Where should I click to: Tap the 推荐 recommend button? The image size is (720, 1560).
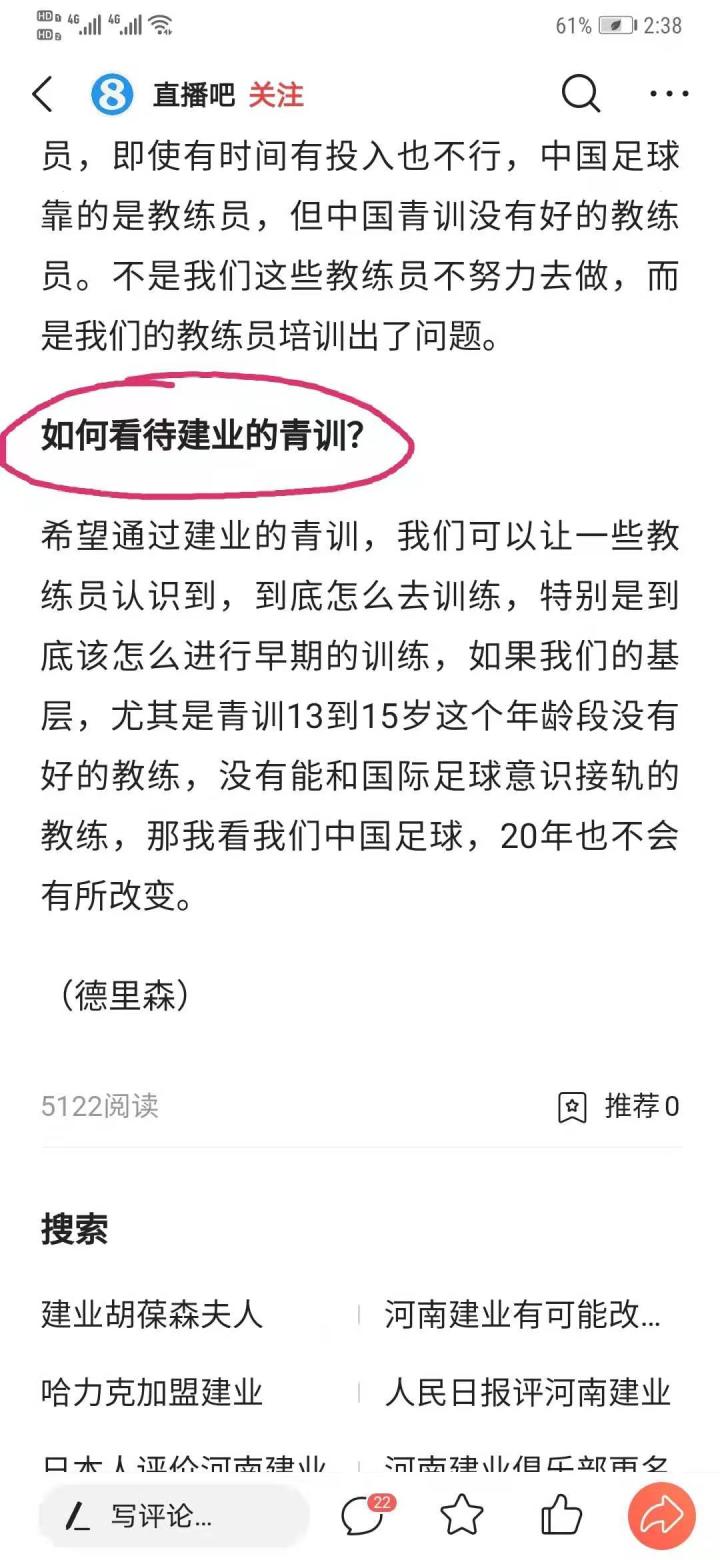[x=619, y=1106]
